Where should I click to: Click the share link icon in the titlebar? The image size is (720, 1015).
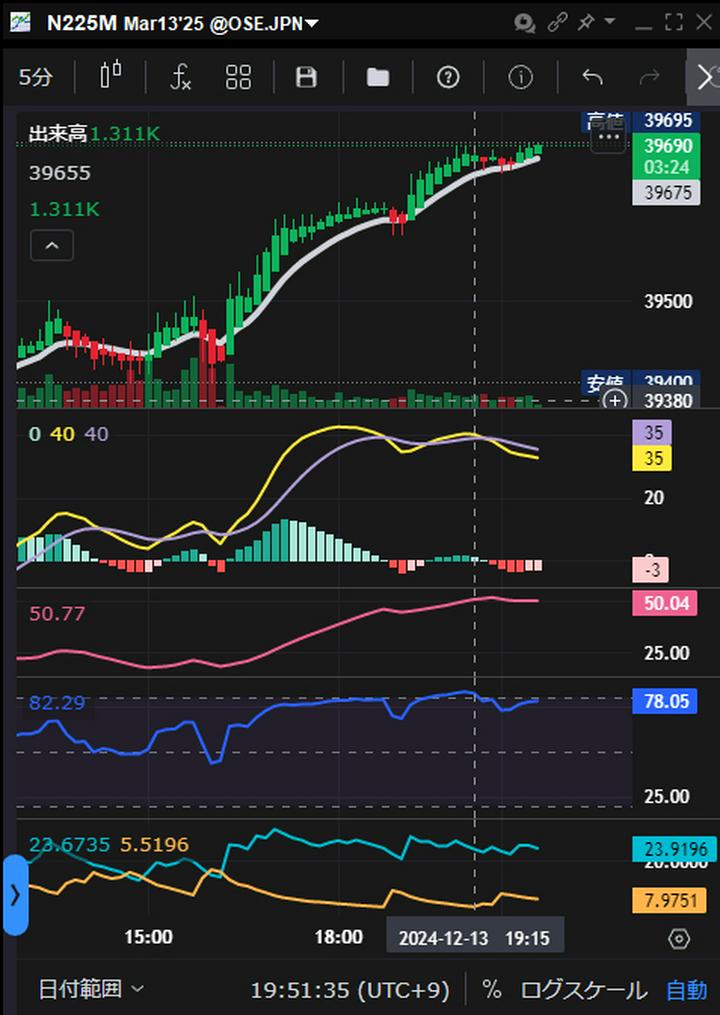pos(557,22)
